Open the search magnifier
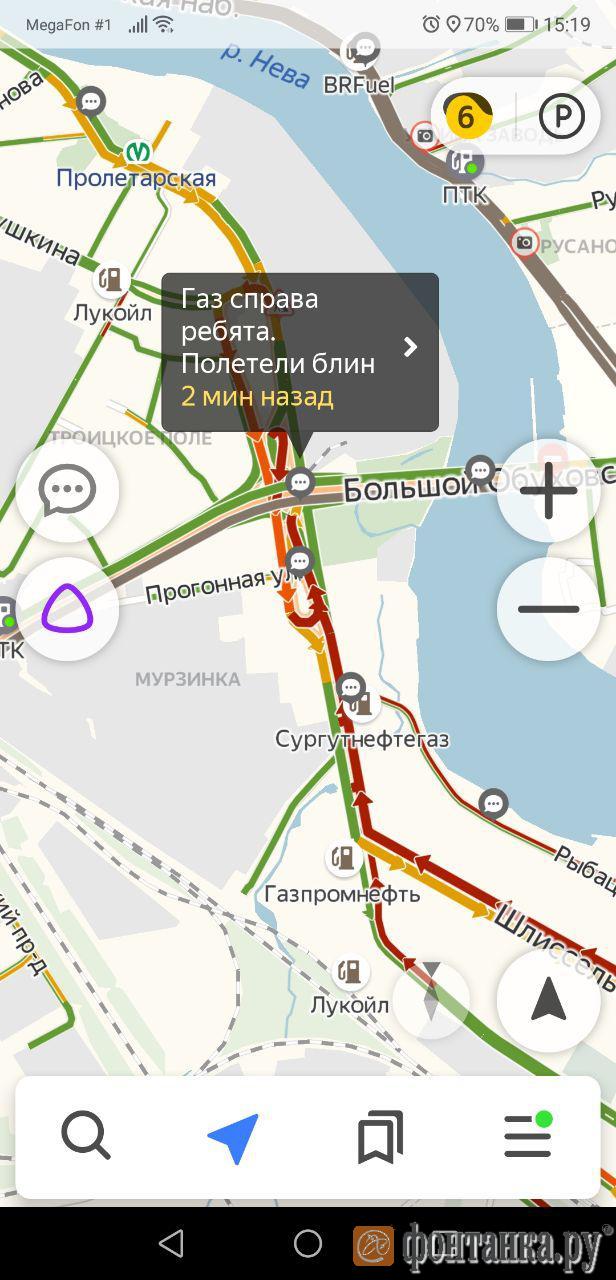616x1280 pixels. click(x=86, y=1136)
